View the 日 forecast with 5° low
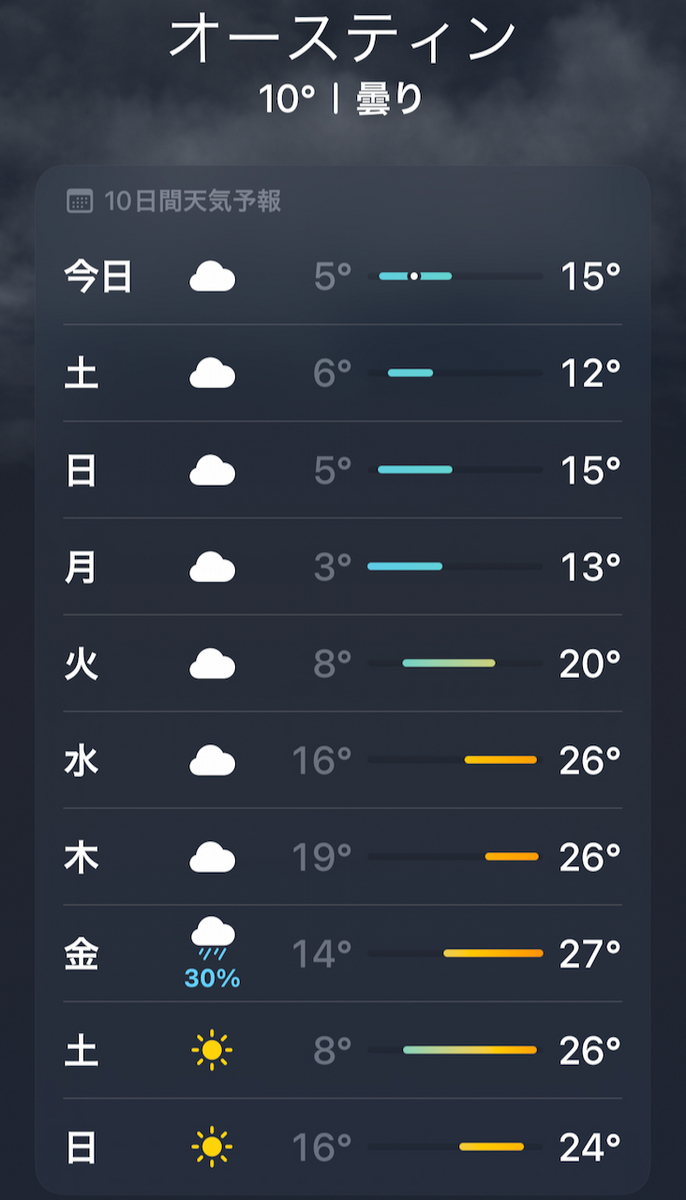 coord(343,470)
